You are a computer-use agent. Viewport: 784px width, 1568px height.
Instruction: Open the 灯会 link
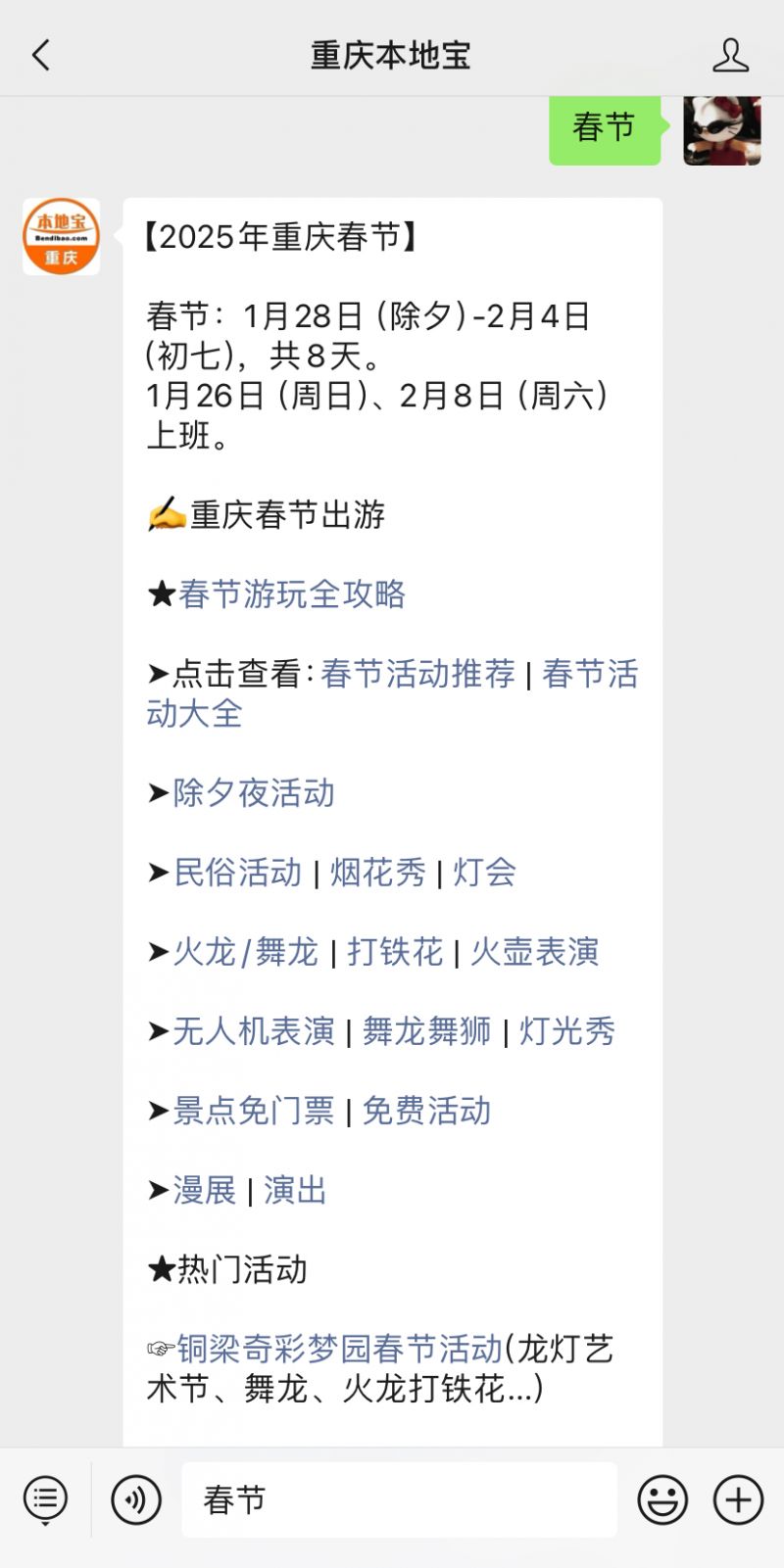pos(484,872)
